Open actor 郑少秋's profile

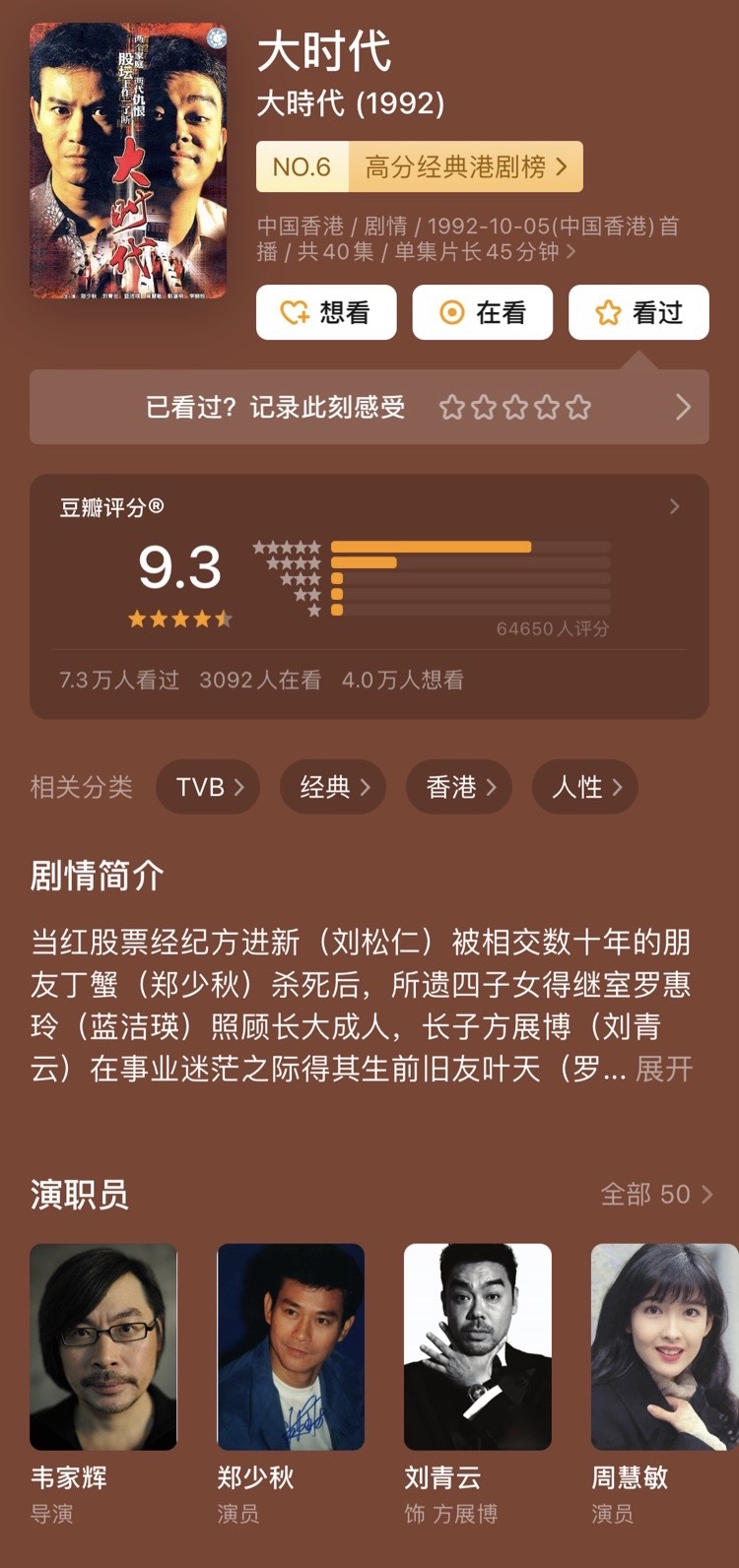(x=291, y=1384)
